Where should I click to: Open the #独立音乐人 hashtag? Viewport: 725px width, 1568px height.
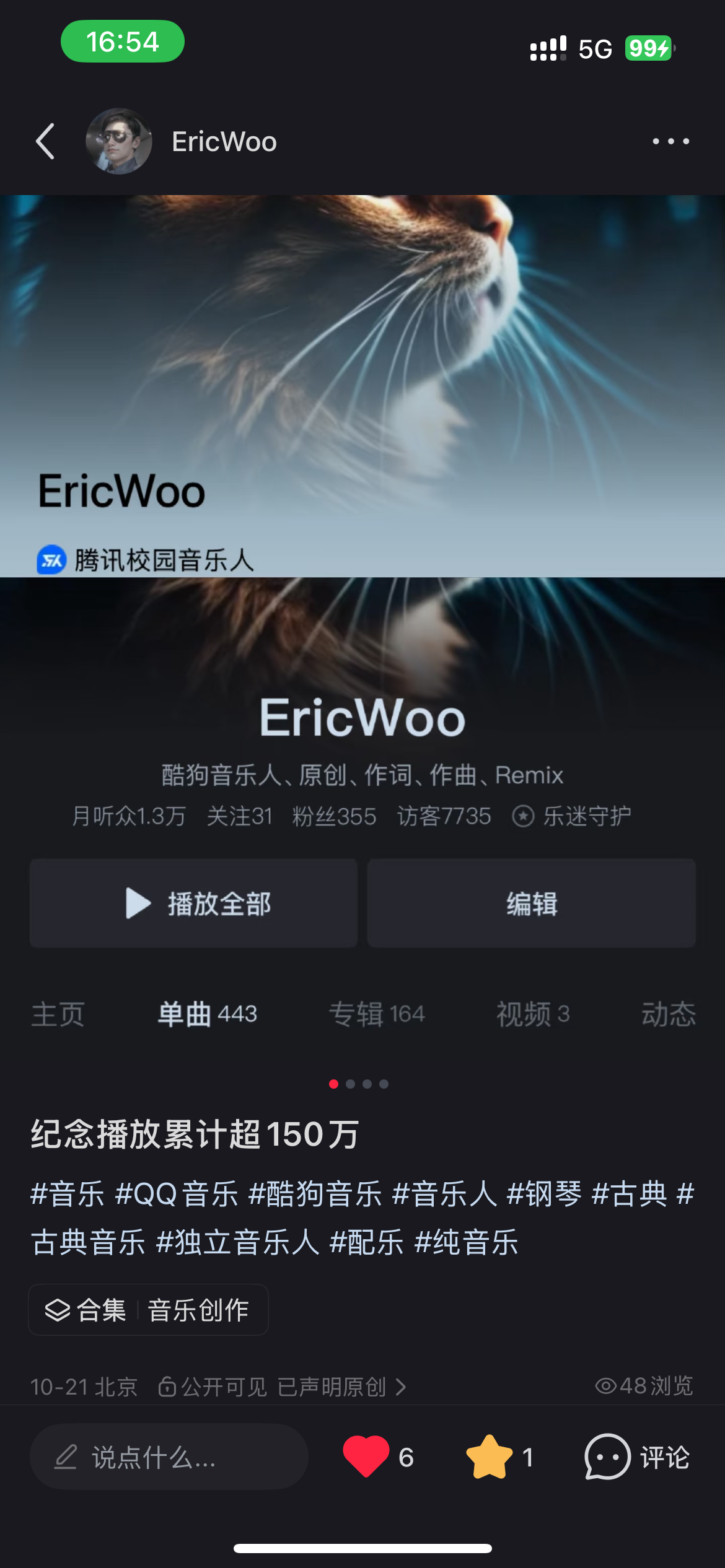(237, 1242)
